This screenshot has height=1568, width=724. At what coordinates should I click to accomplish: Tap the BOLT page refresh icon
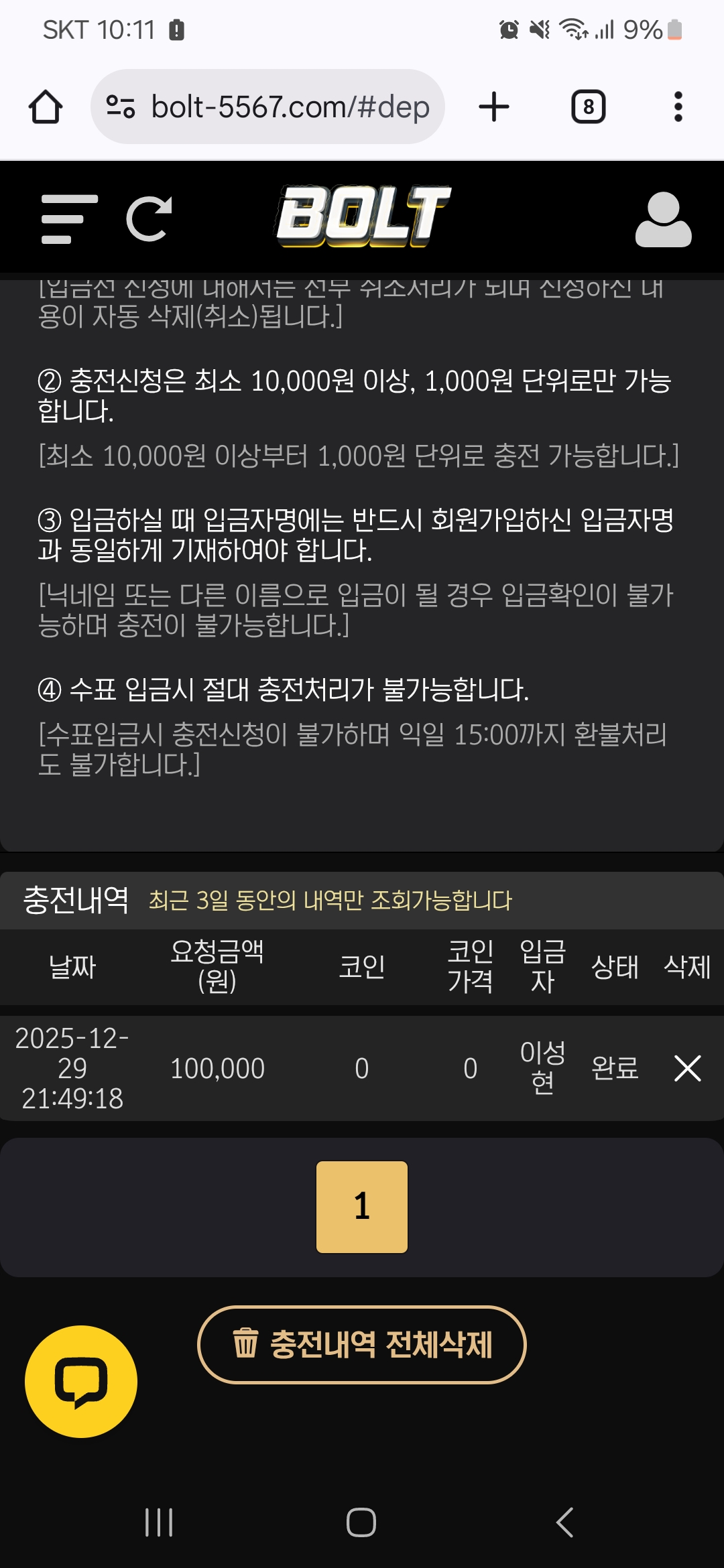click(149, 219)
